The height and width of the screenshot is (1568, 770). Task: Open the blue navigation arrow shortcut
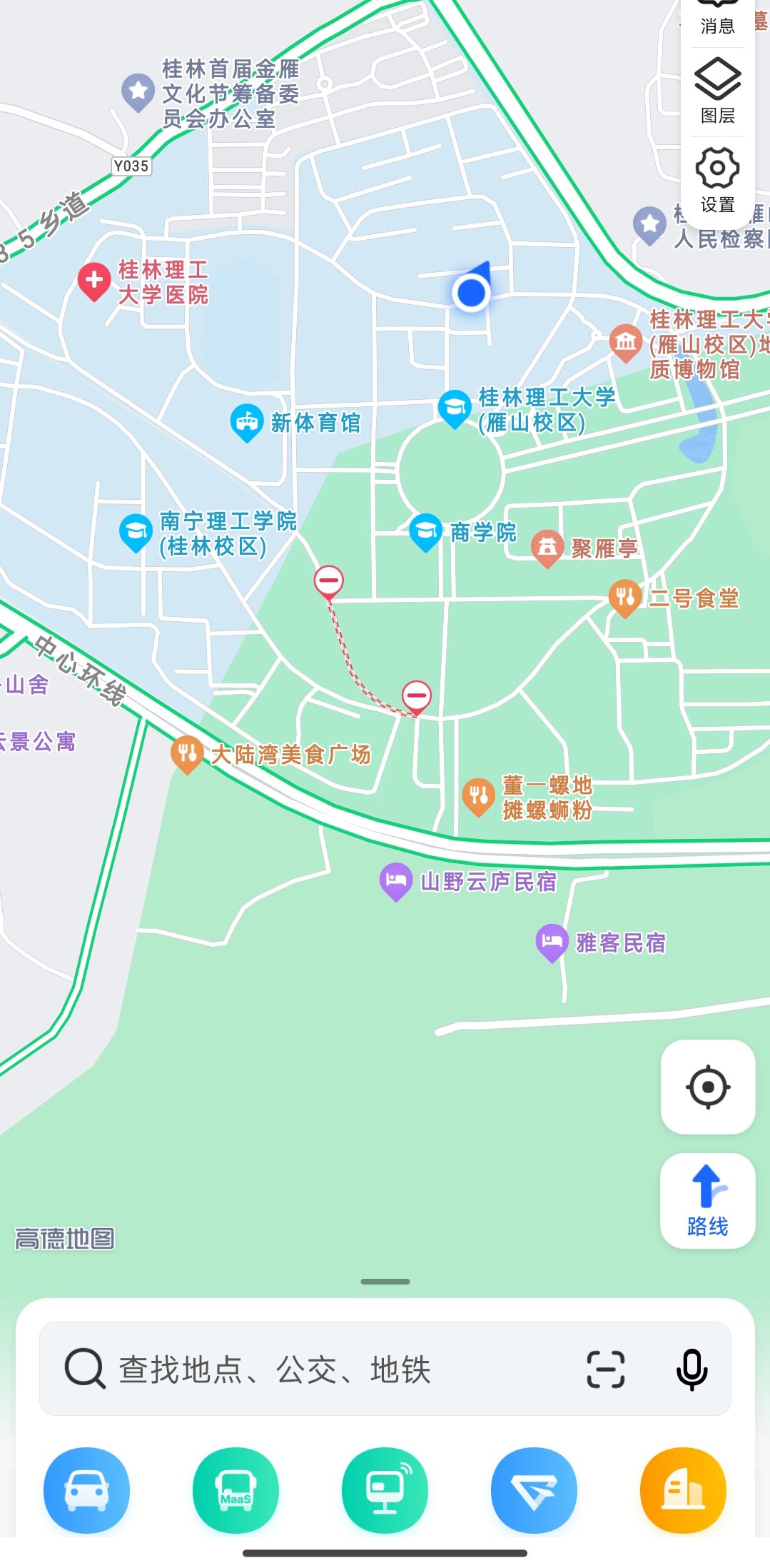pos(534,1490)
